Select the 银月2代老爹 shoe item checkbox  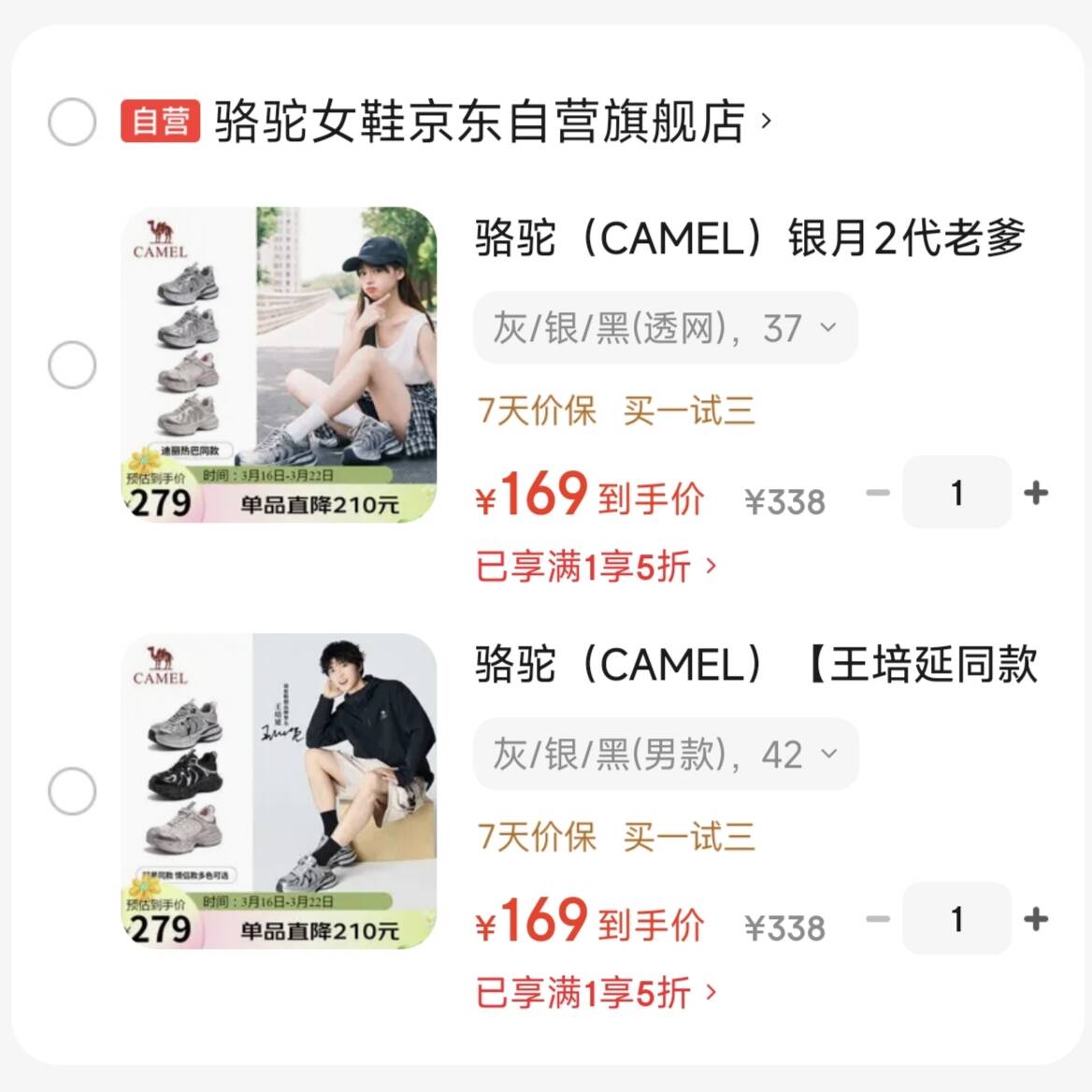72,365
